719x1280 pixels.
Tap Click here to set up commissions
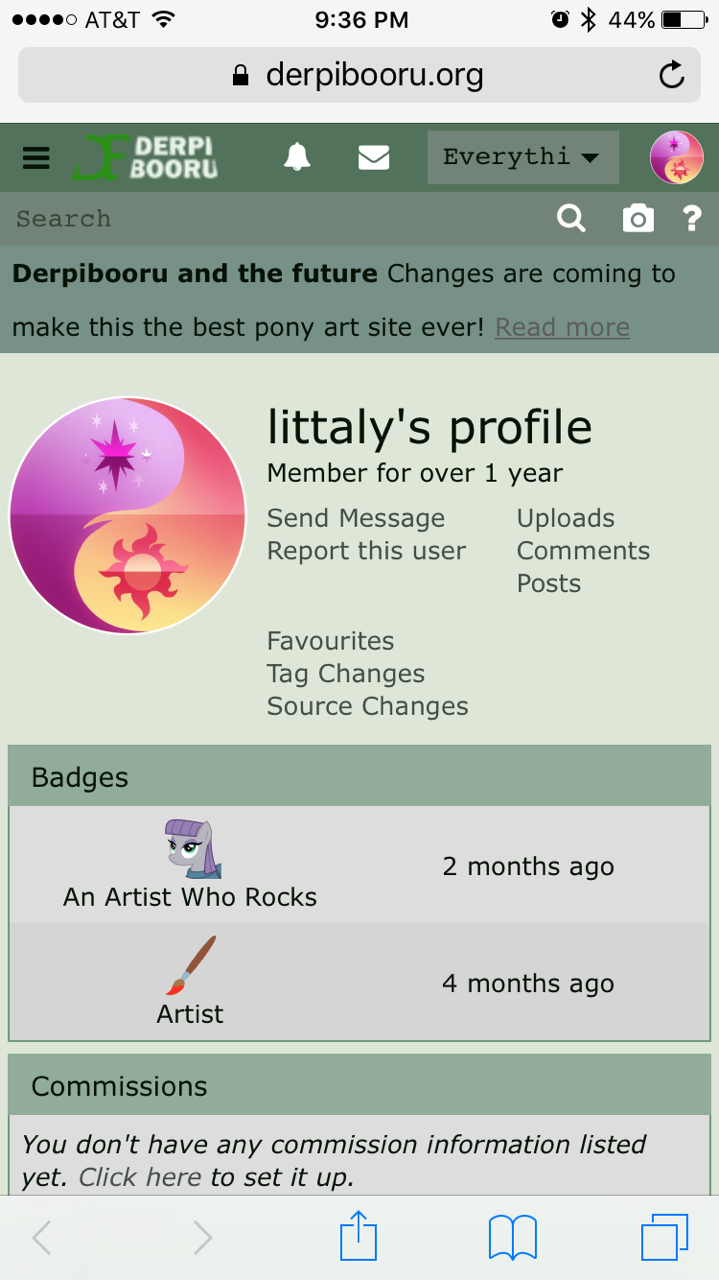(x=140, y=1177)
